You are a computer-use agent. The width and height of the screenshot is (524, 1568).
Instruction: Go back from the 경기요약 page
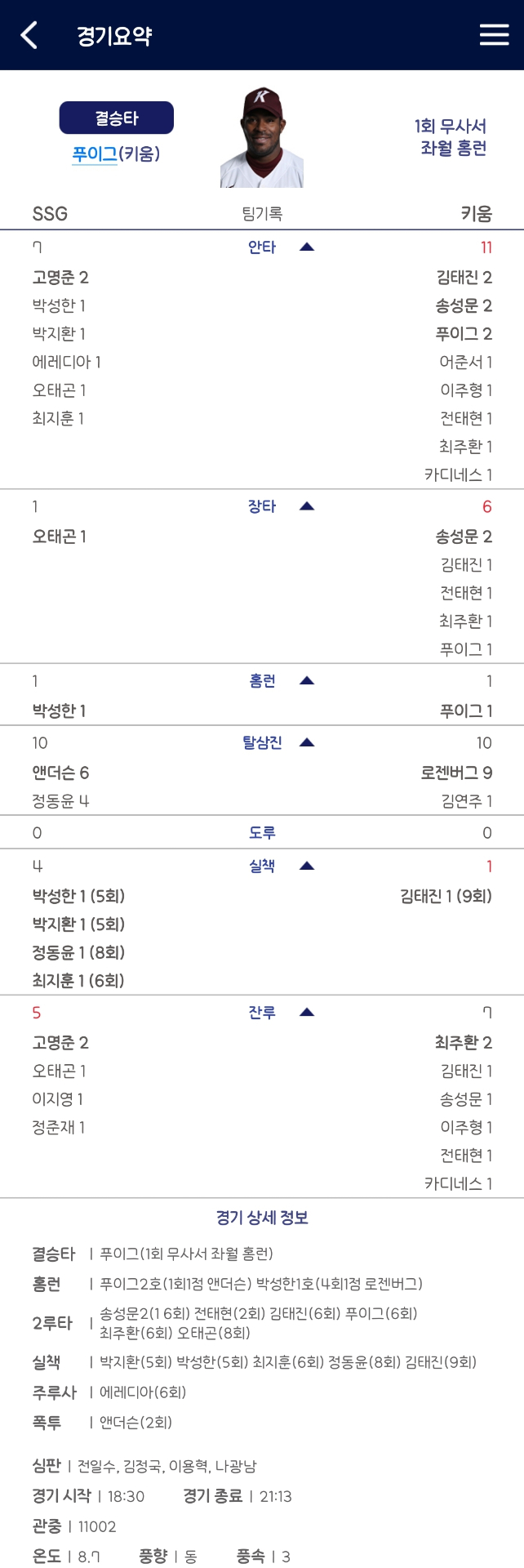pos(29,35)
